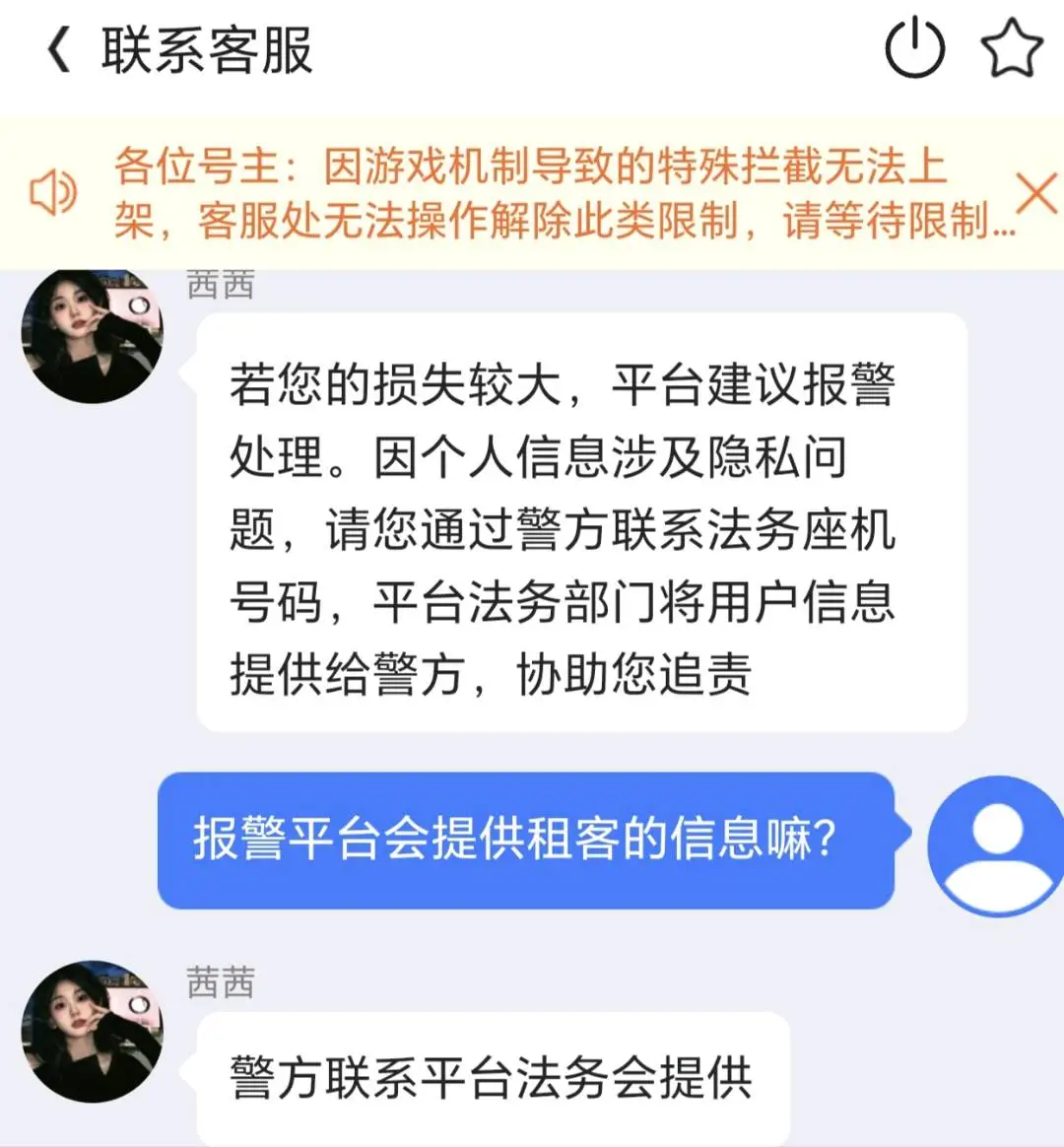This screenshot has width=1064, height=1147.
Task: Dismiss the orange notice banner
Action: click(x=1036, y=193)
